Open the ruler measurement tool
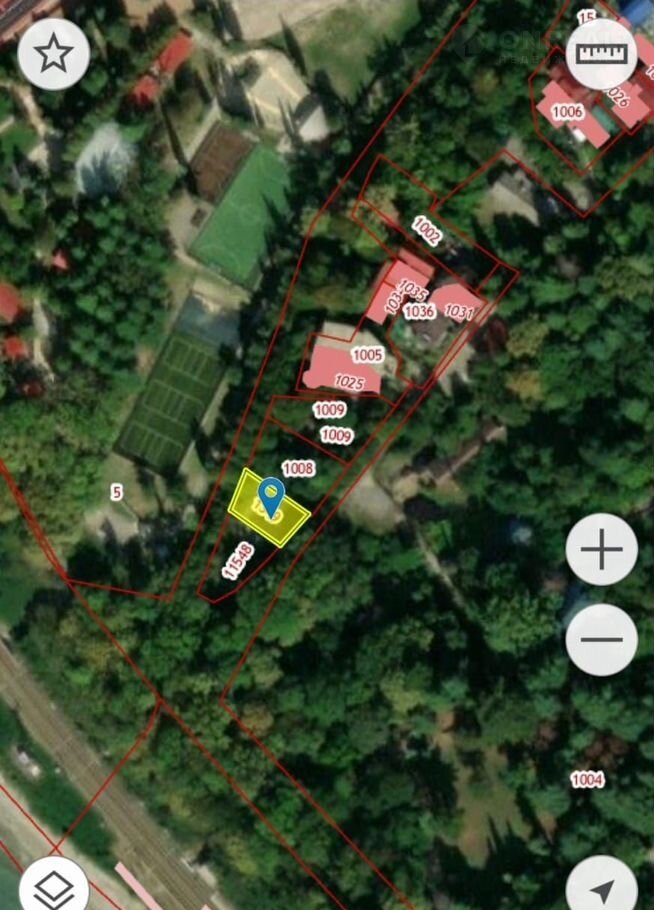The width and height of the screenshot is (654, 910). coord(602,53)
